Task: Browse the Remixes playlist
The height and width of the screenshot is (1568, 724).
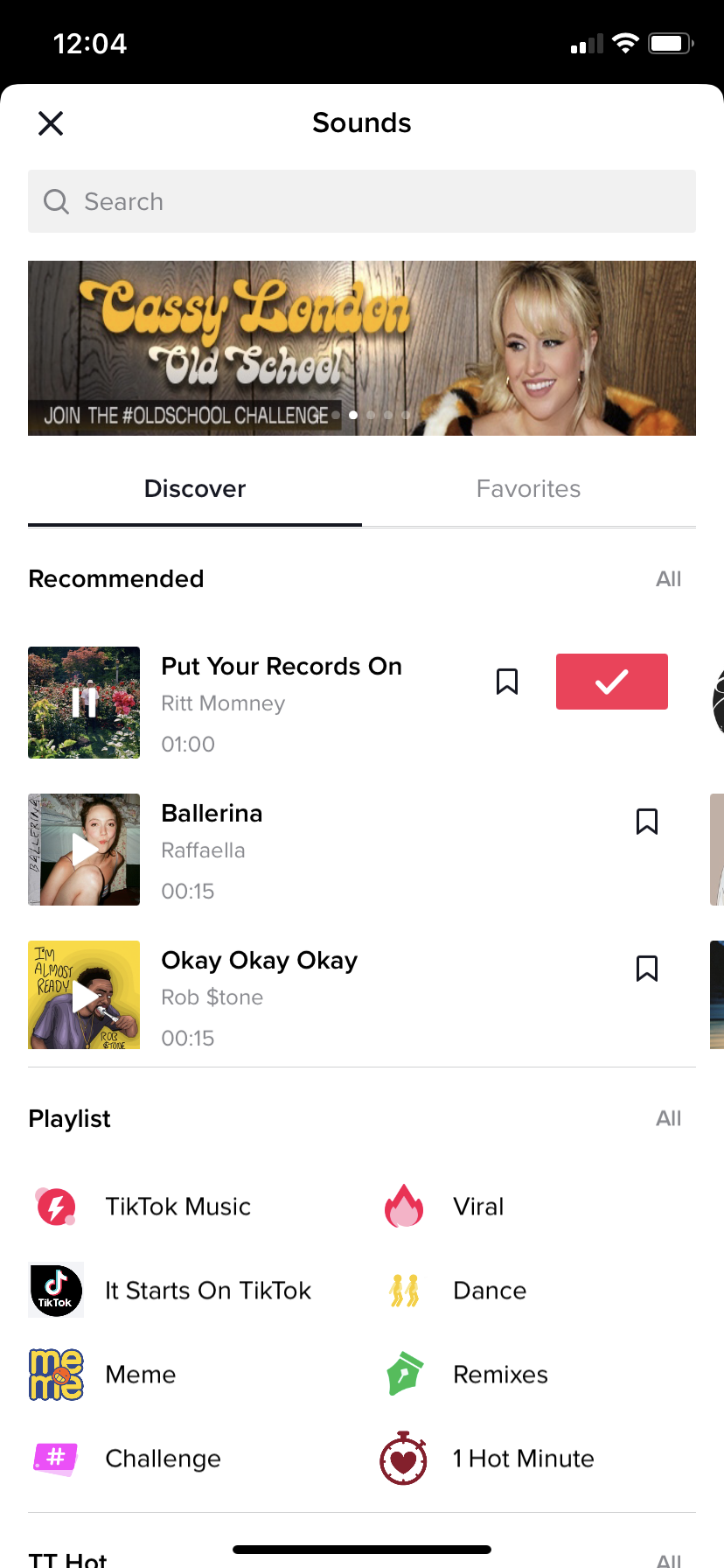Action: (499, 1375)
